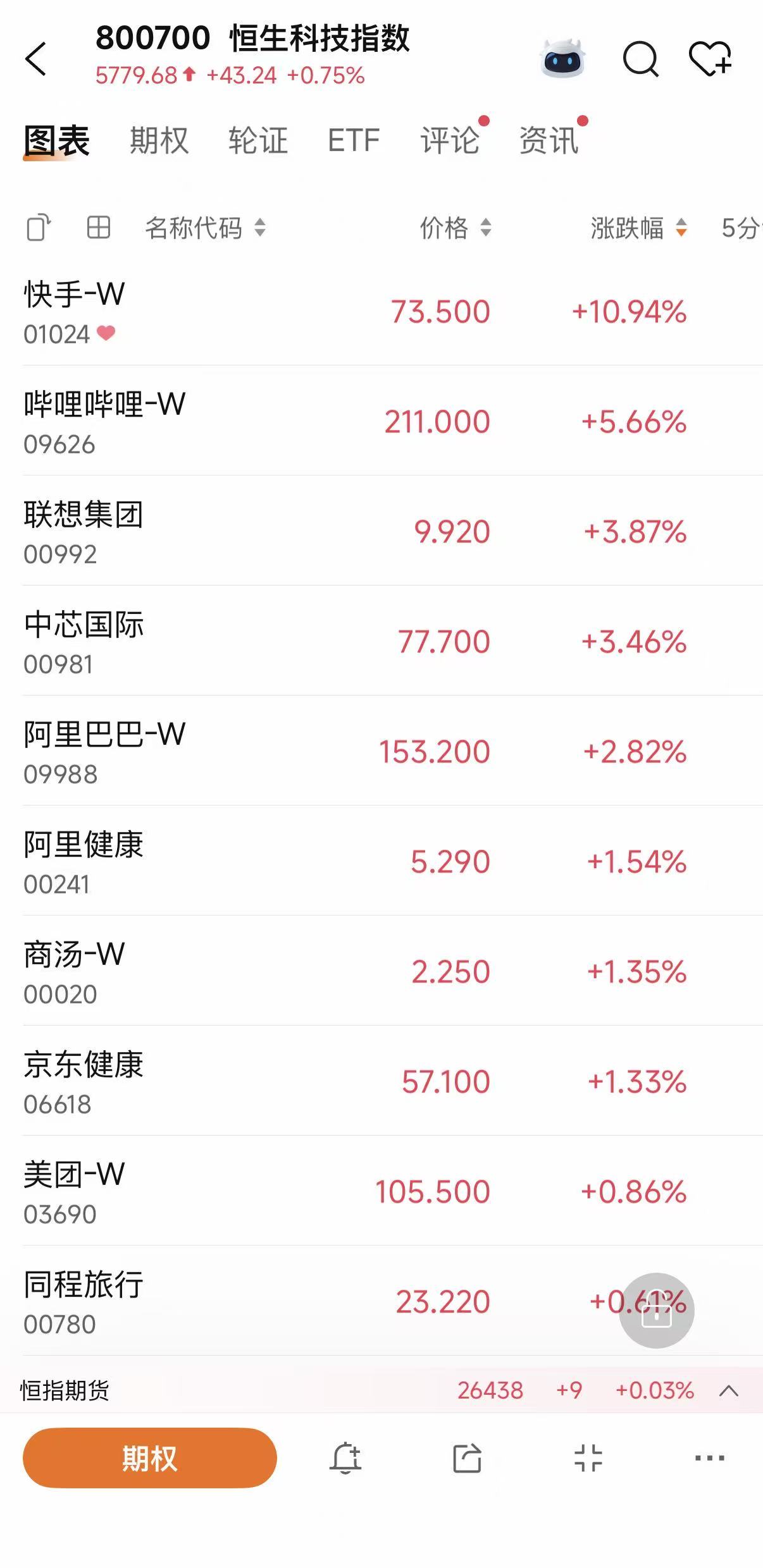Collapse the 恒指期货 futures bar

[729, 1391]
